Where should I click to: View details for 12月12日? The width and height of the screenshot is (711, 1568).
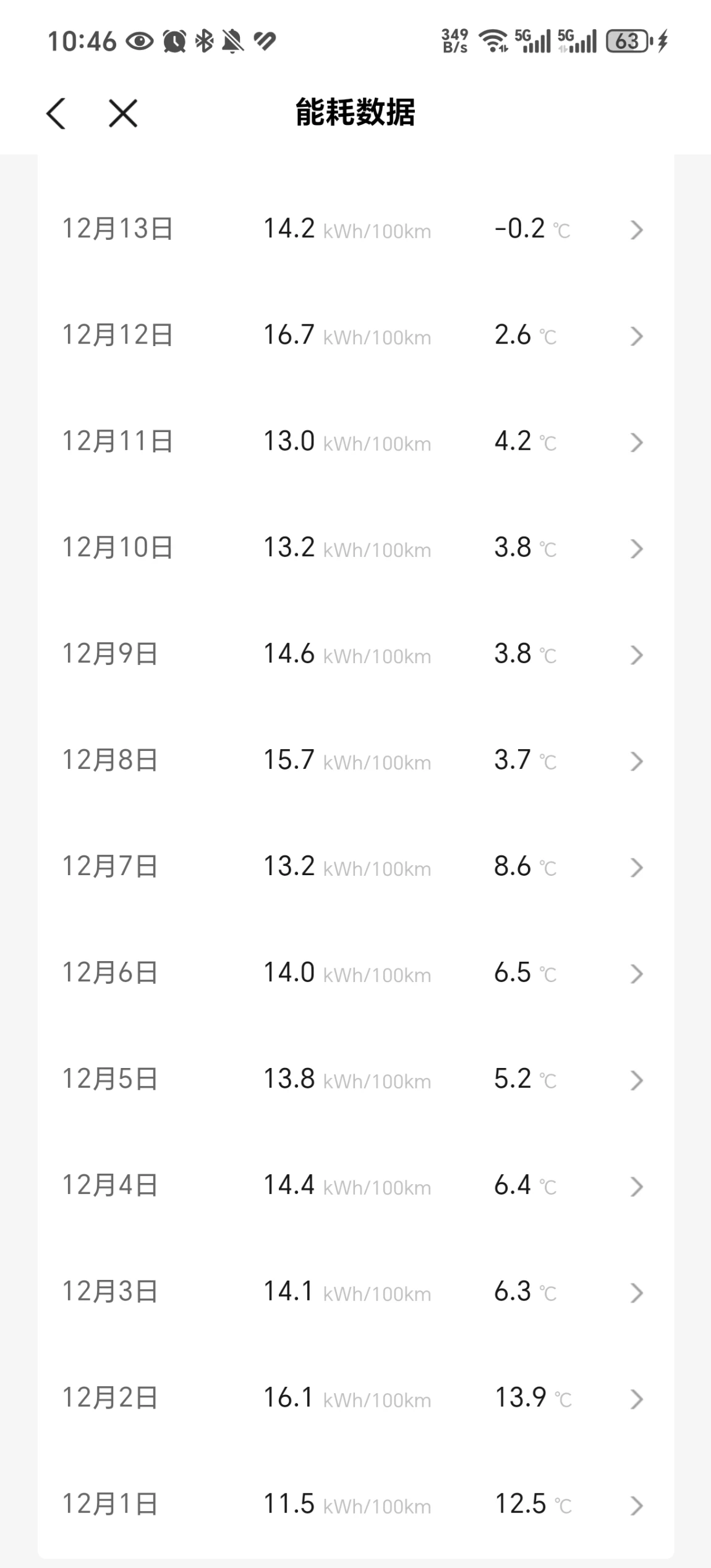[355, 336]
